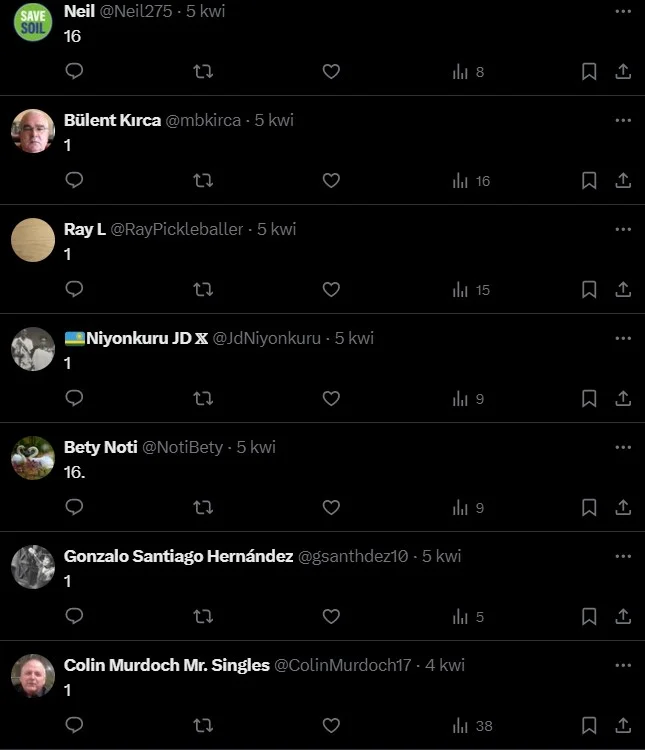Reply to Gonzalo Santiago Hernández
Screen dimensions: 645x750
(74, 616)
